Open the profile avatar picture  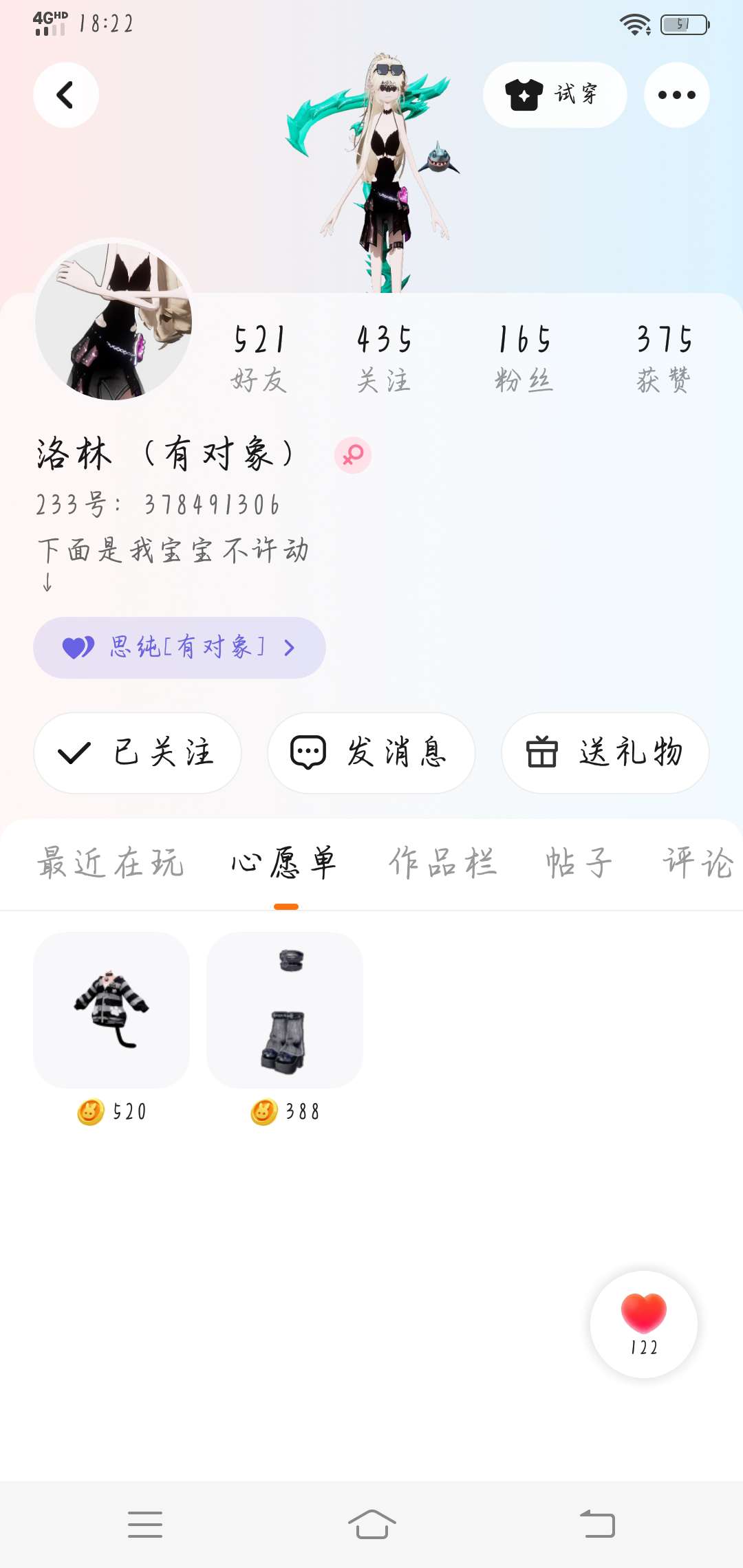114,320
